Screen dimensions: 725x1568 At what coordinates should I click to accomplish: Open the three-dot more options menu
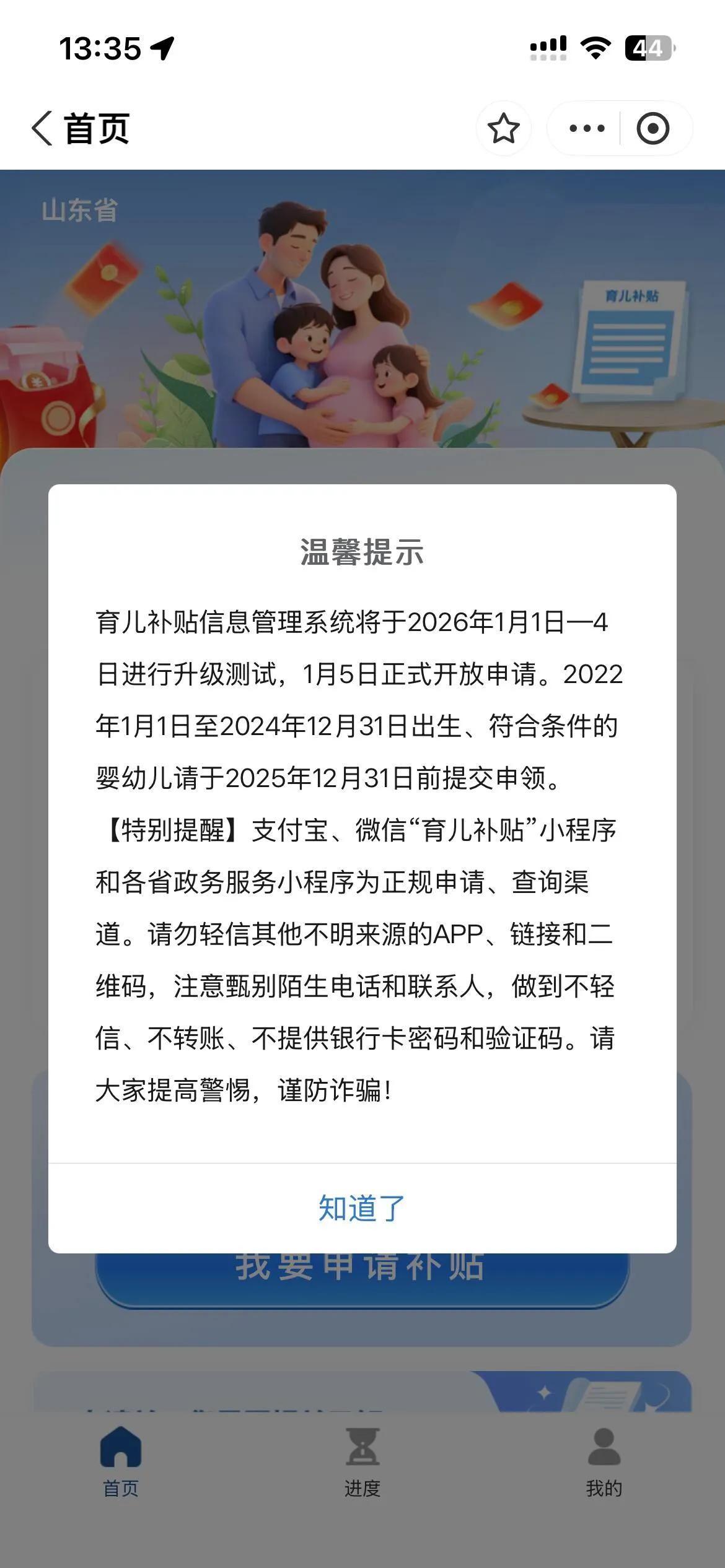point(586,126)
